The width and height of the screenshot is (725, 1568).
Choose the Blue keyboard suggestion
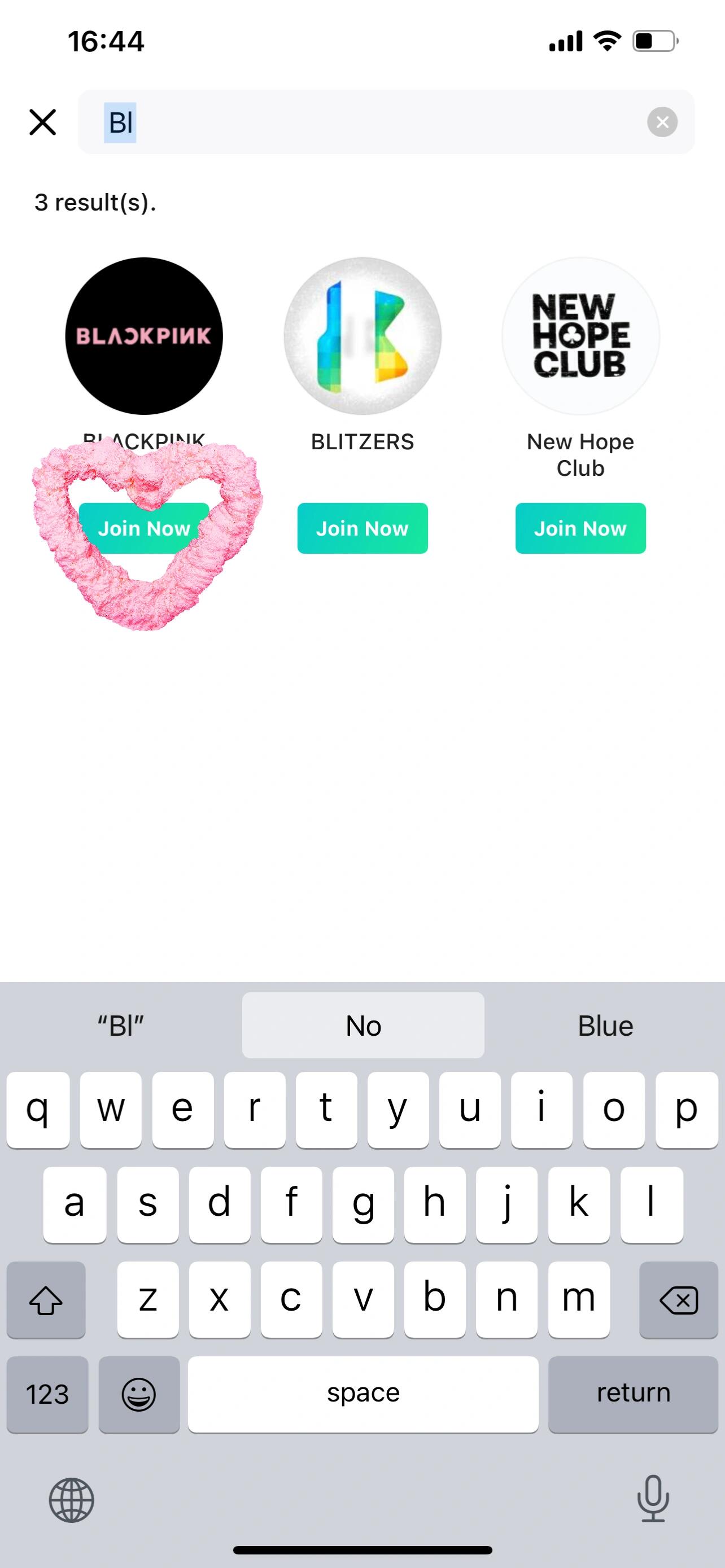pos(605,1026)
